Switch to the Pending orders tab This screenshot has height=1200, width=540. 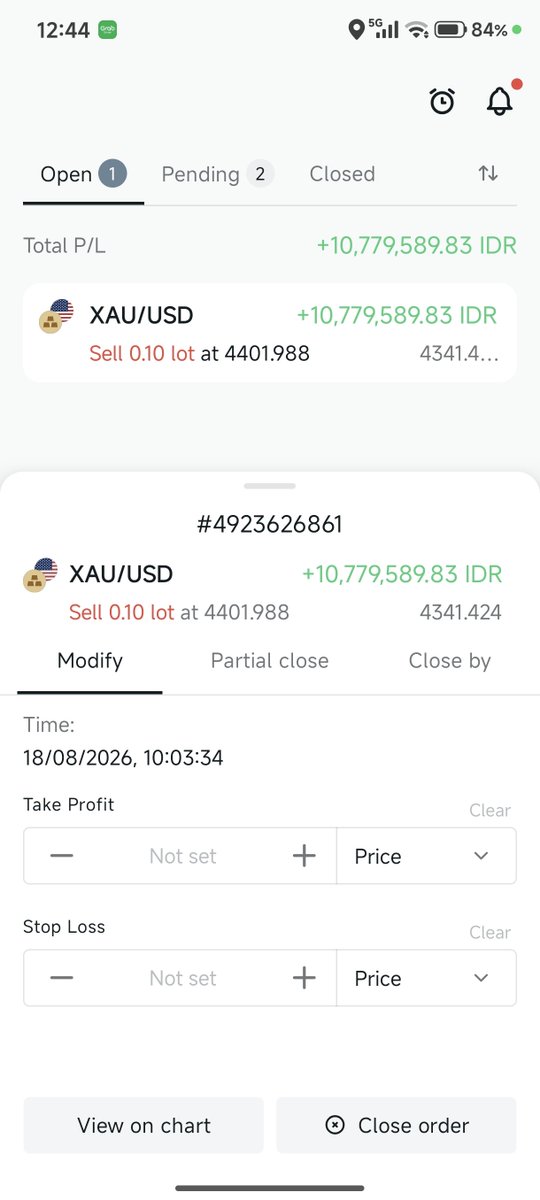(218, 174)
